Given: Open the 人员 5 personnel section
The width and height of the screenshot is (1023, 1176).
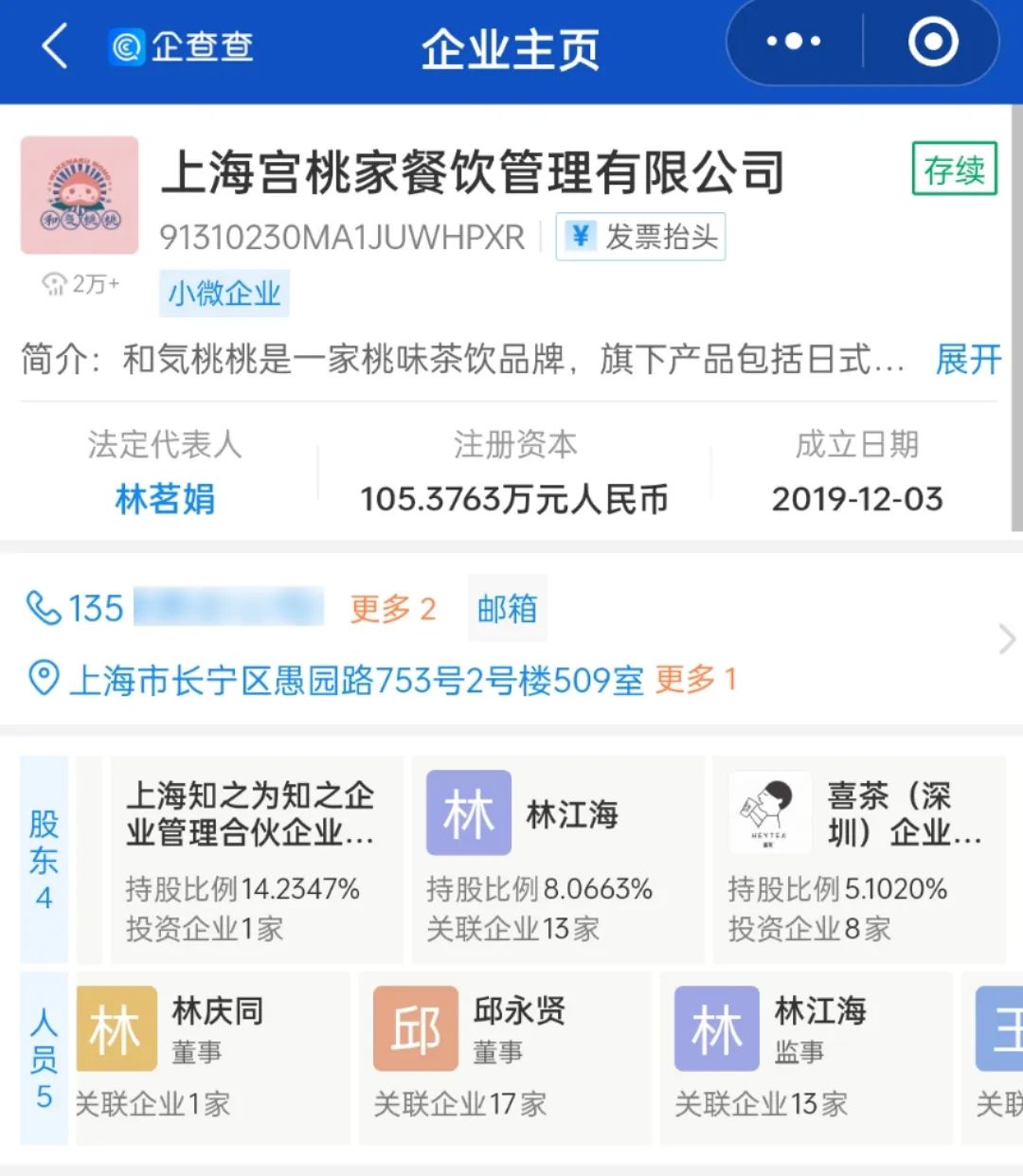Looking at the screenshot, I should [44, 1057].
